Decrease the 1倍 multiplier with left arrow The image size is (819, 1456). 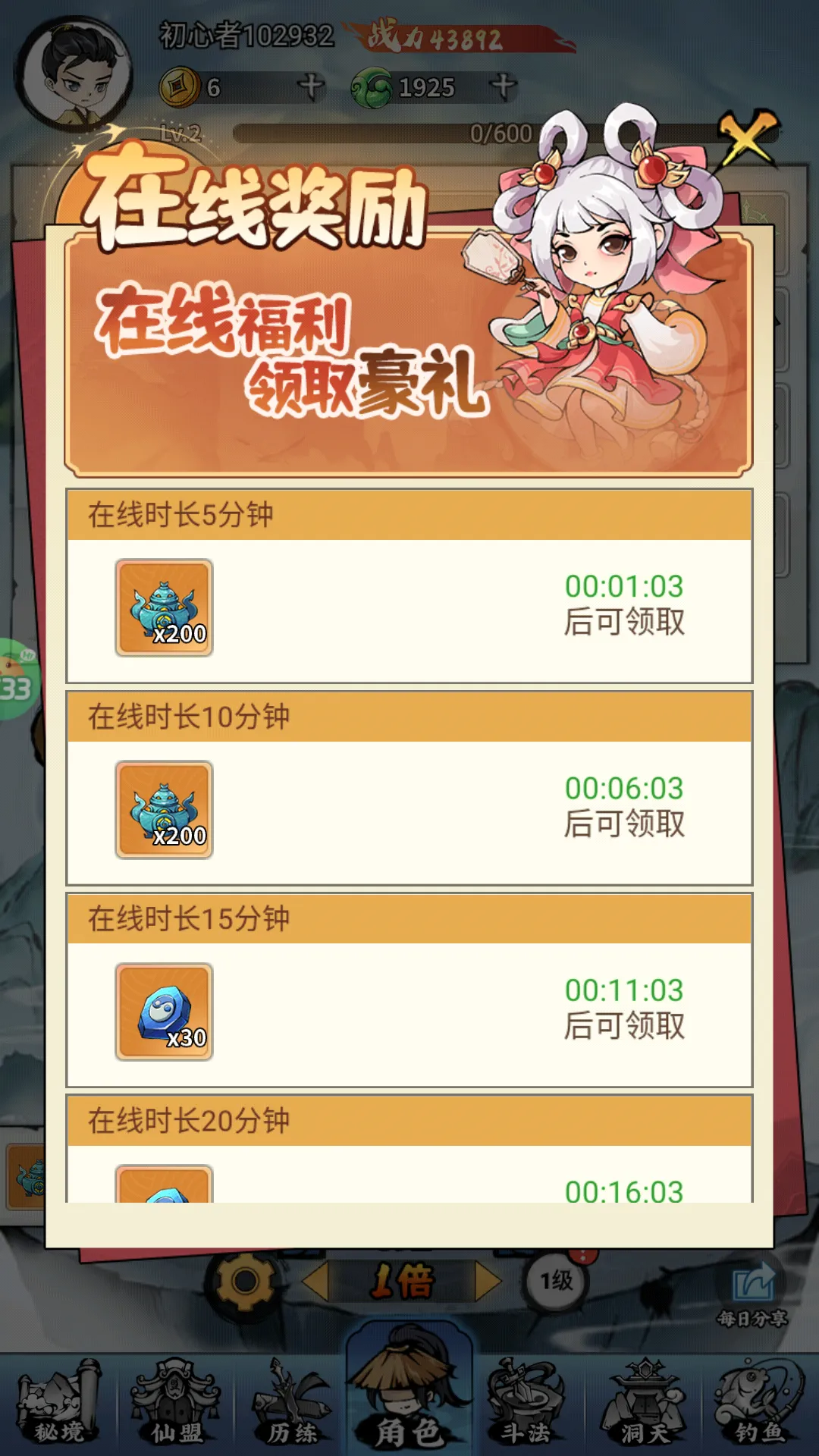tap(315, 1282)
